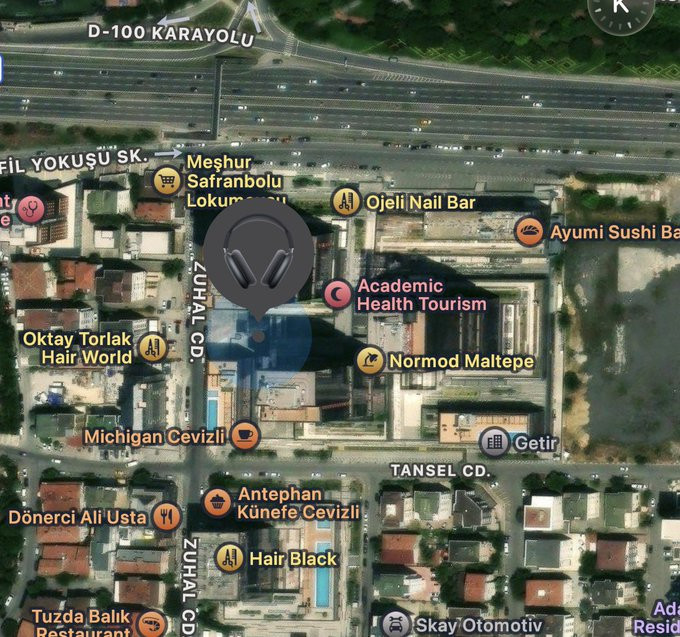Screen dimensions: 680x637
Task: Tap the AirPods Max device pin
Action: click(258, 252)
